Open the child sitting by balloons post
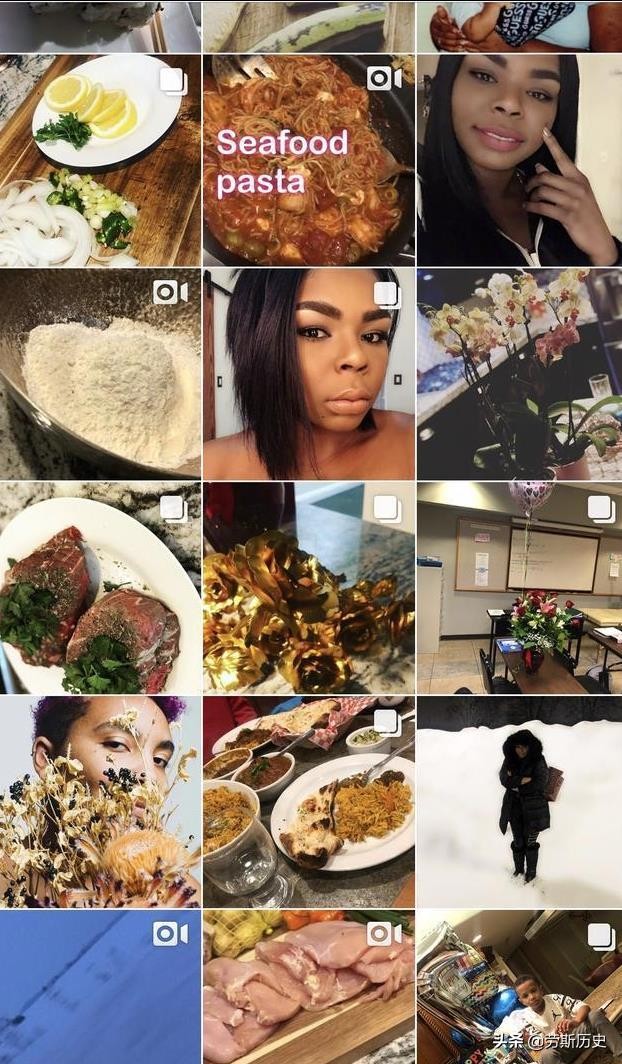This screenshot has width=622, height=1064. 519,986
